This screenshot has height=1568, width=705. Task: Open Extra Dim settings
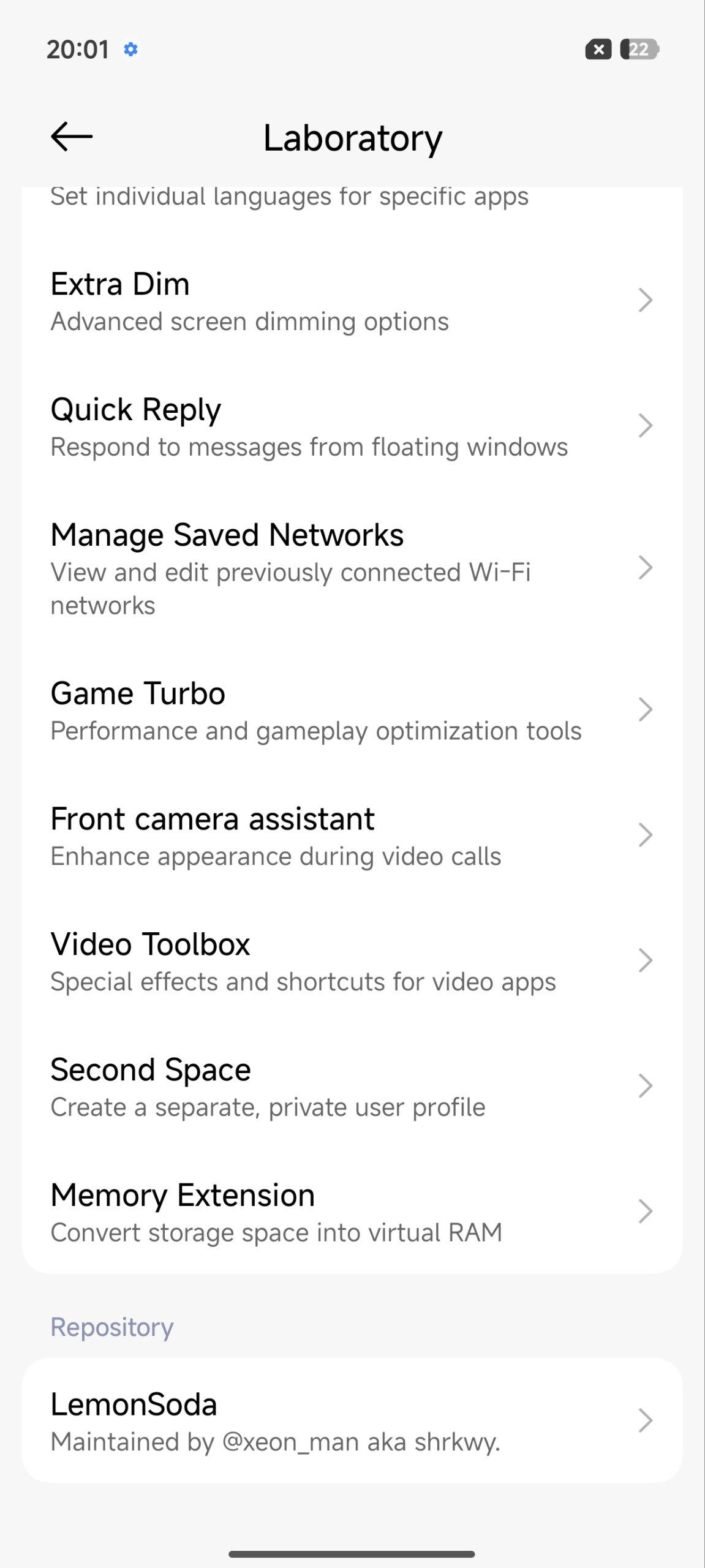point(352,301)
